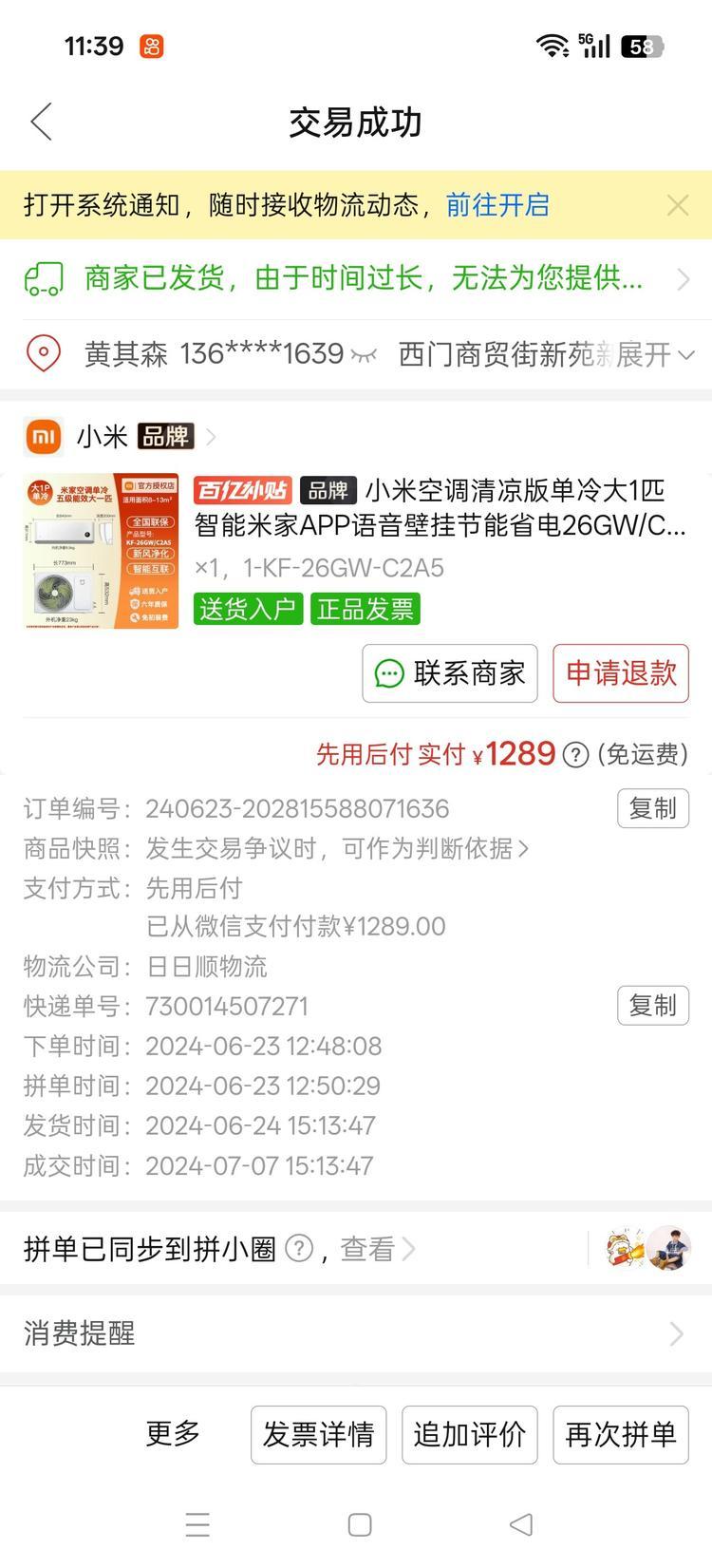Dismiss the system notification banner
Viewport: 712px width, 1568px height.
pos(677,205)
